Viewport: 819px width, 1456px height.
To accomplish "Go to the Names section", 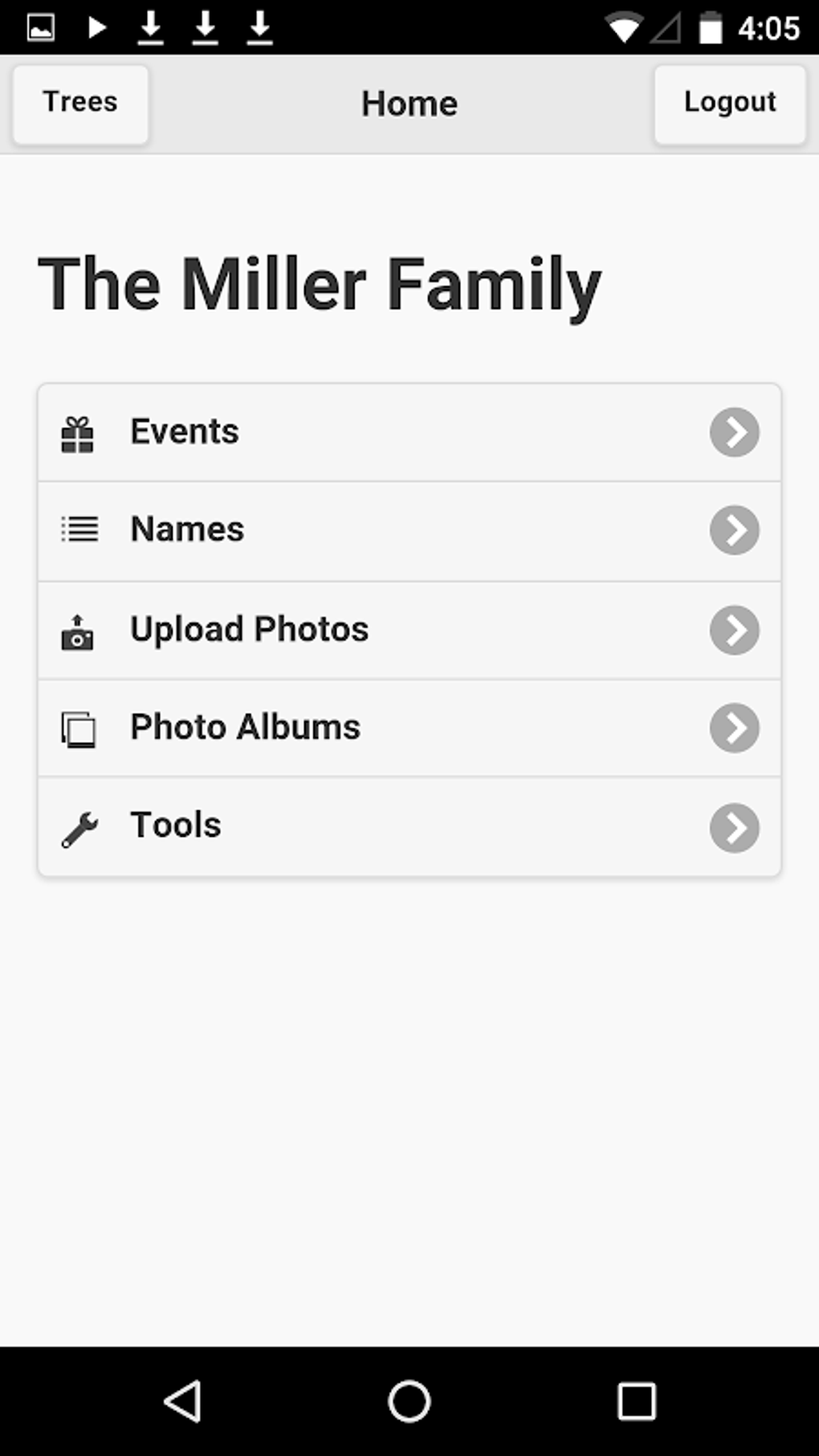I will tap(409, 530).
